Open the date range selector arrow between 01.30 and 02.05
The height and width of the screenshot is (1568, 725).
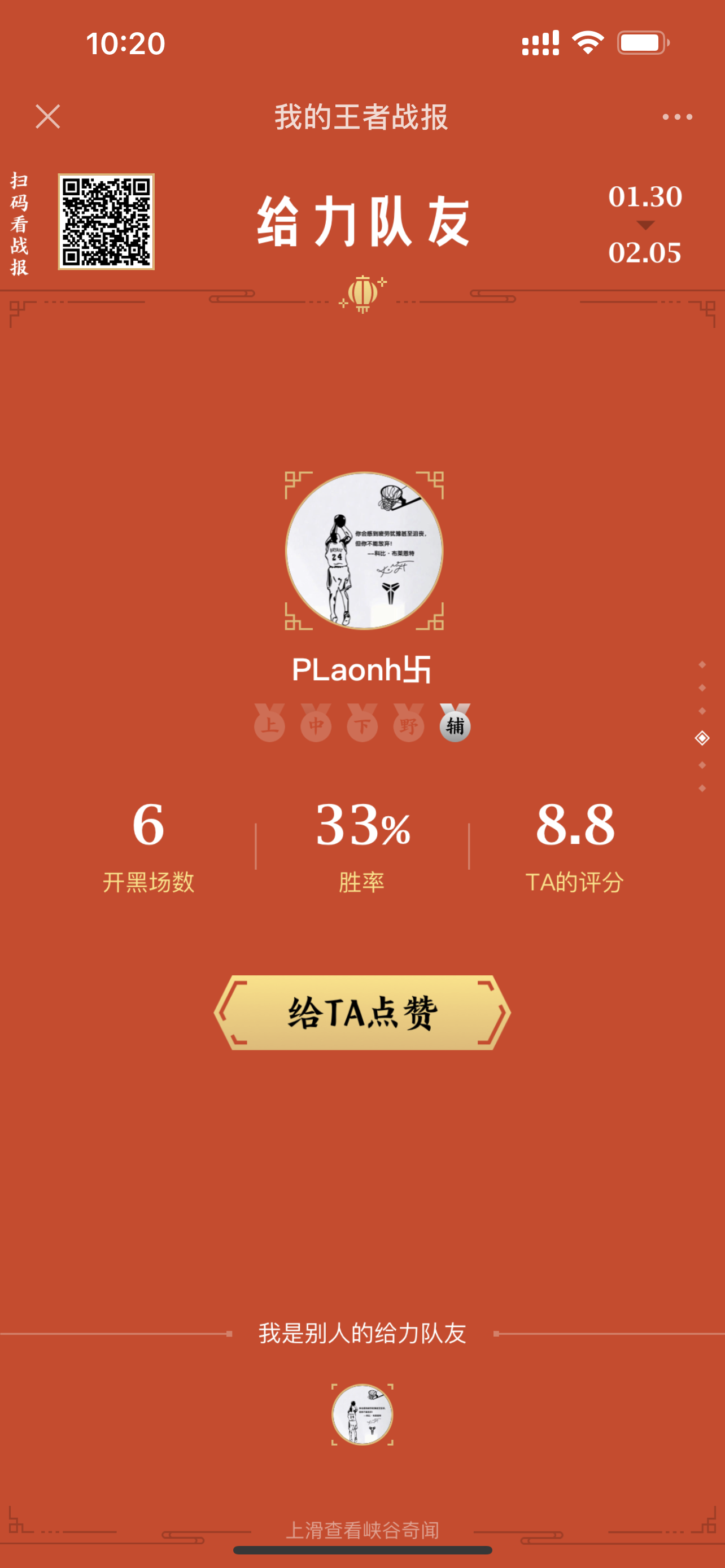[645, 226]
